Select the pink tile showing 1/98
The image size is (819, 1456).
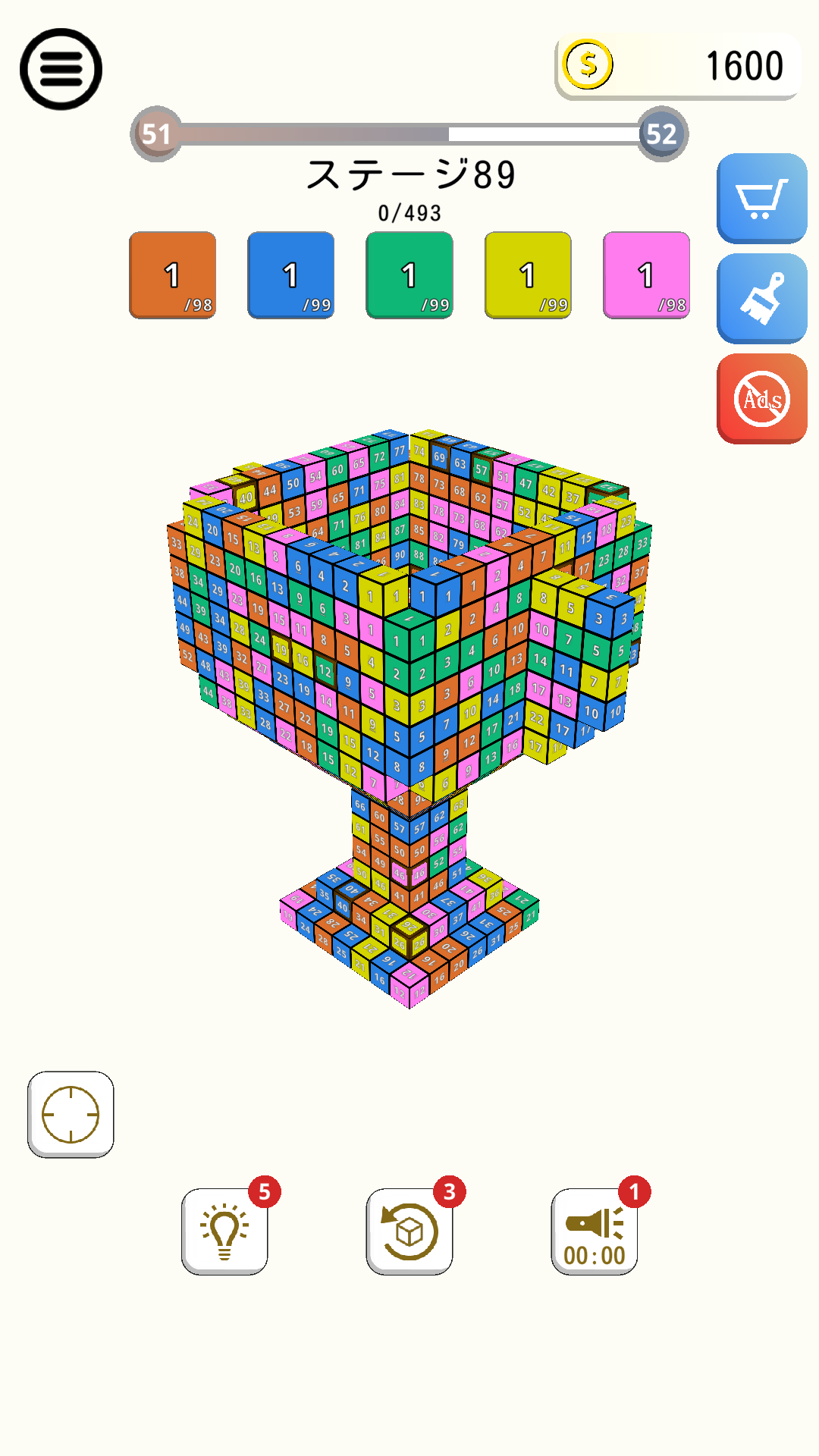(645, 276)
